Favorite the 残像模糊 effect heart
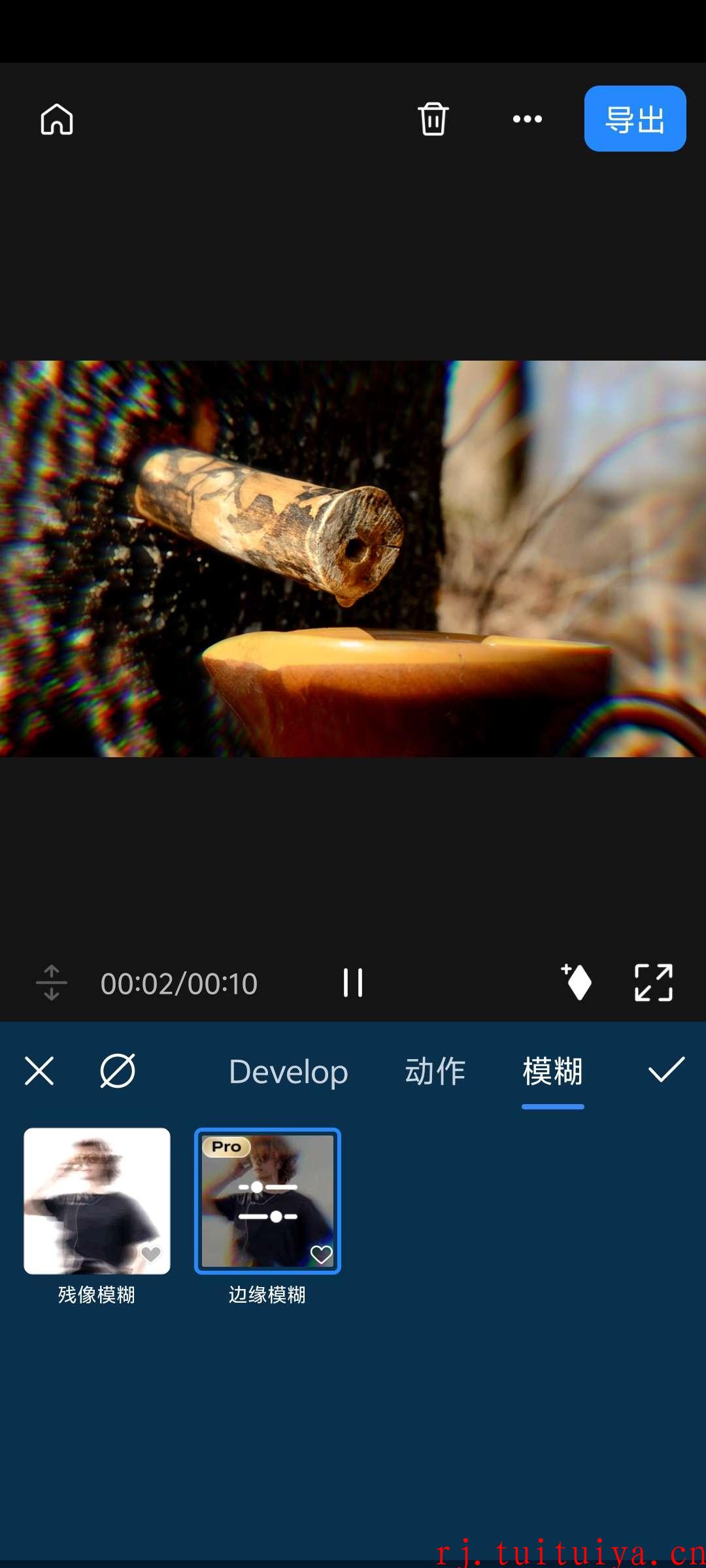The height and width of the screenshot is (1568, 706). tap(151, 1254)
